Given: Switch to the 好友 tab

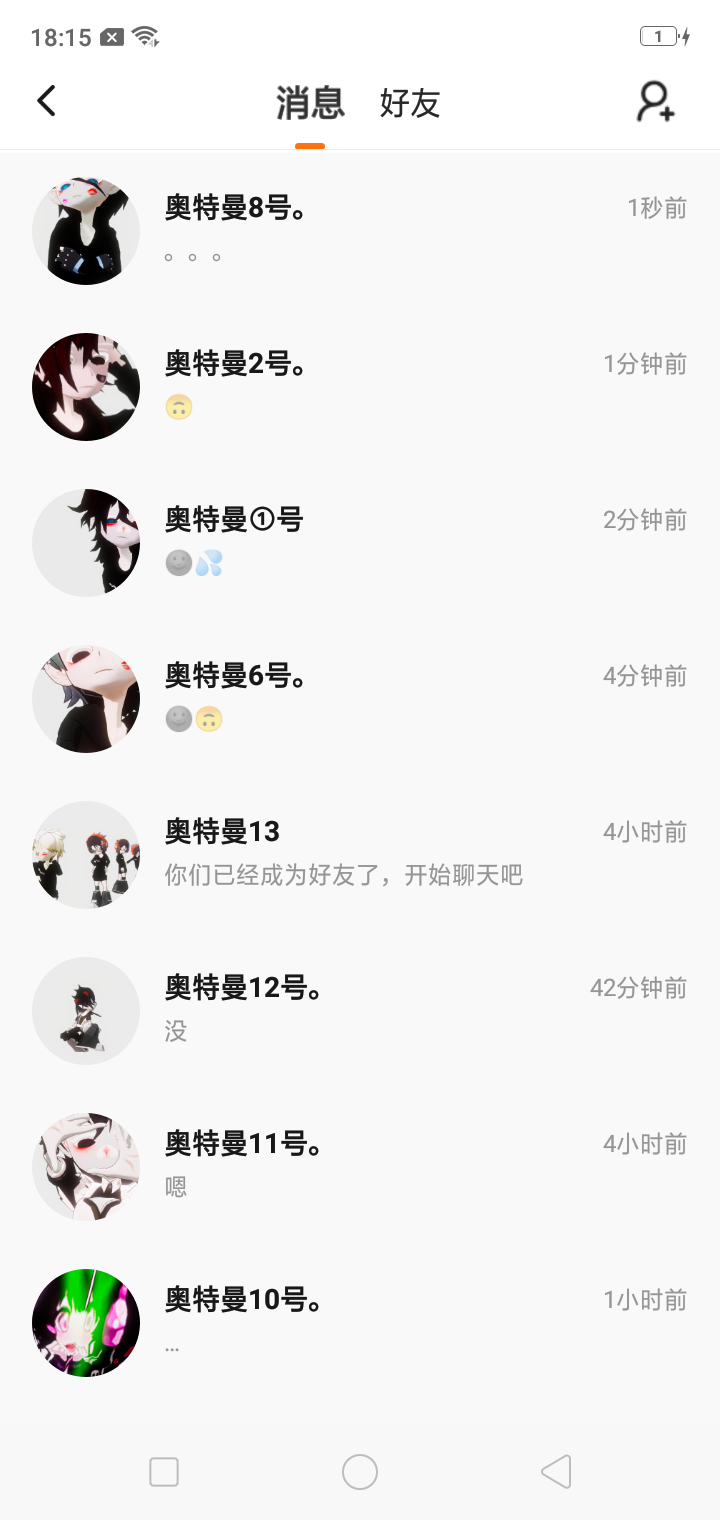Looking at the screenshot, I should (x=410, y=103).
